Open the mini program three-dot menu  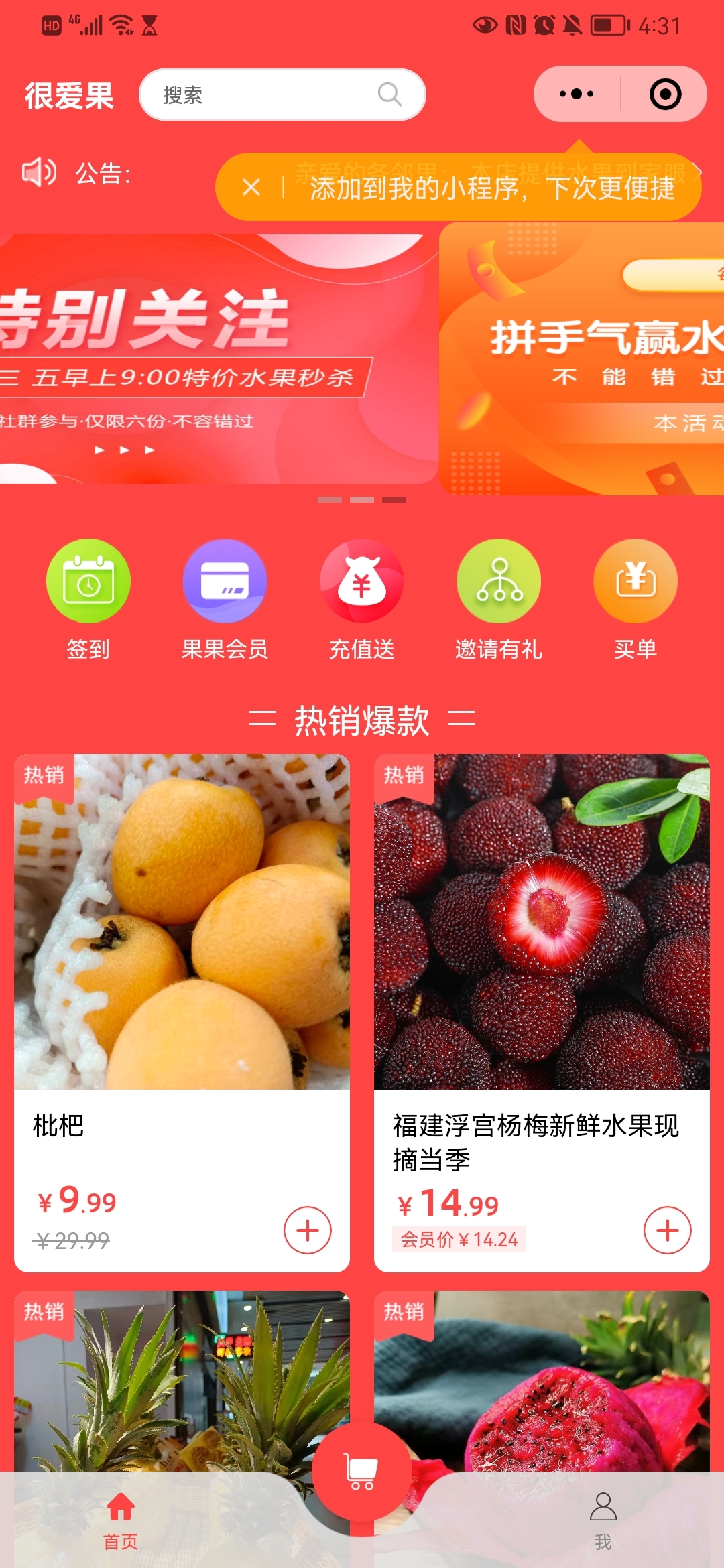(577, 94)
